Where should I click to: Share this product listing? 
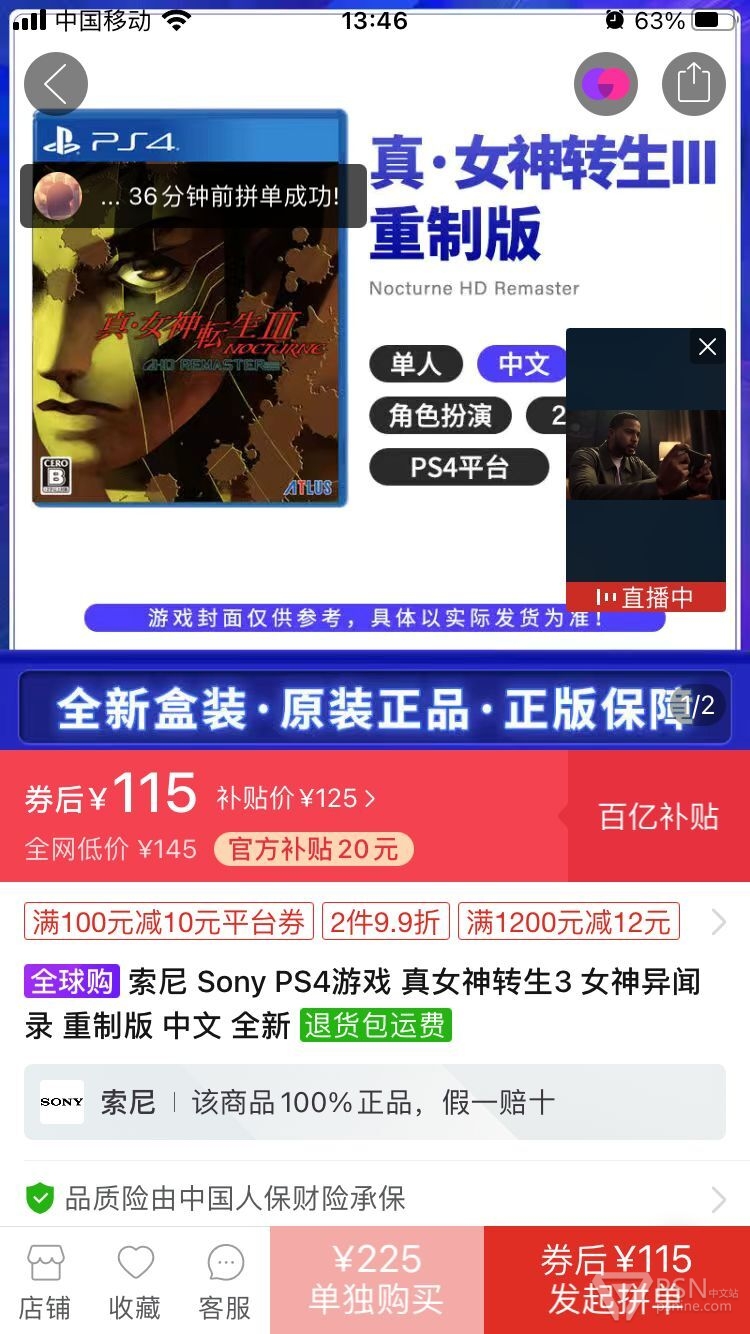point(693,84)
